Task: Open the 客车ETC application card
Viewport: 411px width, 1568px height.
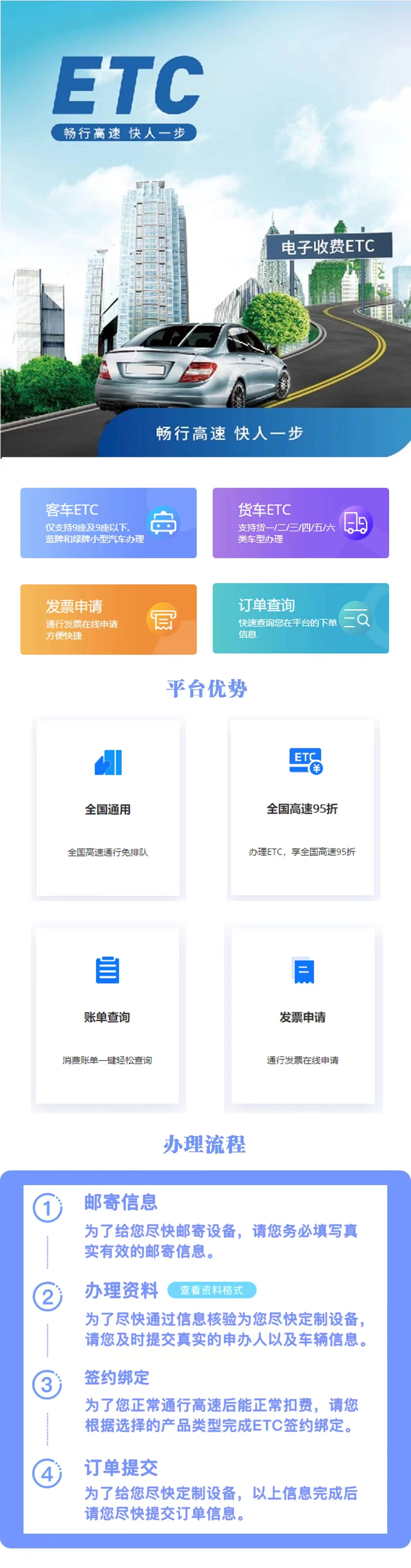Action: coord(108,522)
